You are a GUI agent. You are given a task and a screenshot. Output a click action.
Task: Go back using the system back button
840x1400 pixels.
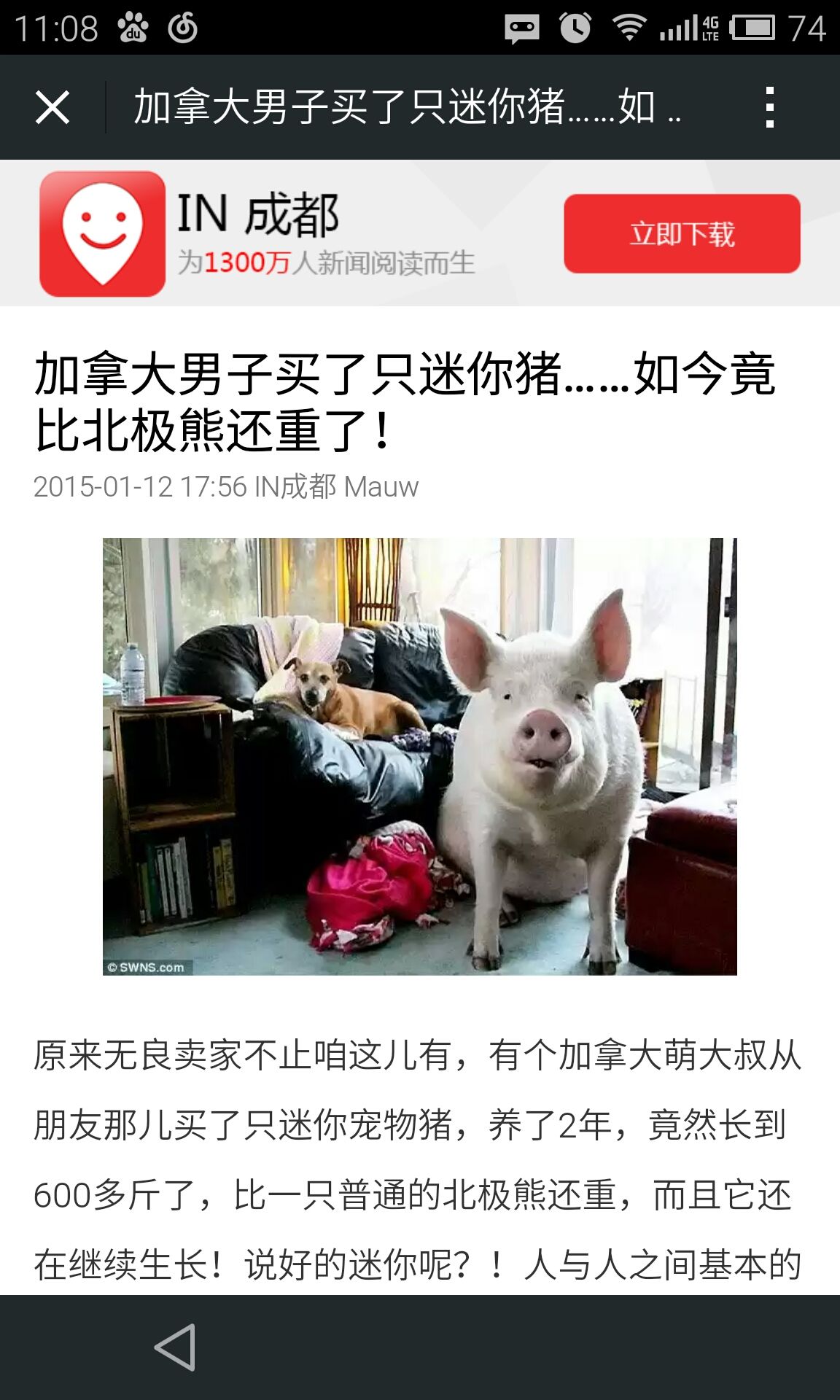(175, 1347)
